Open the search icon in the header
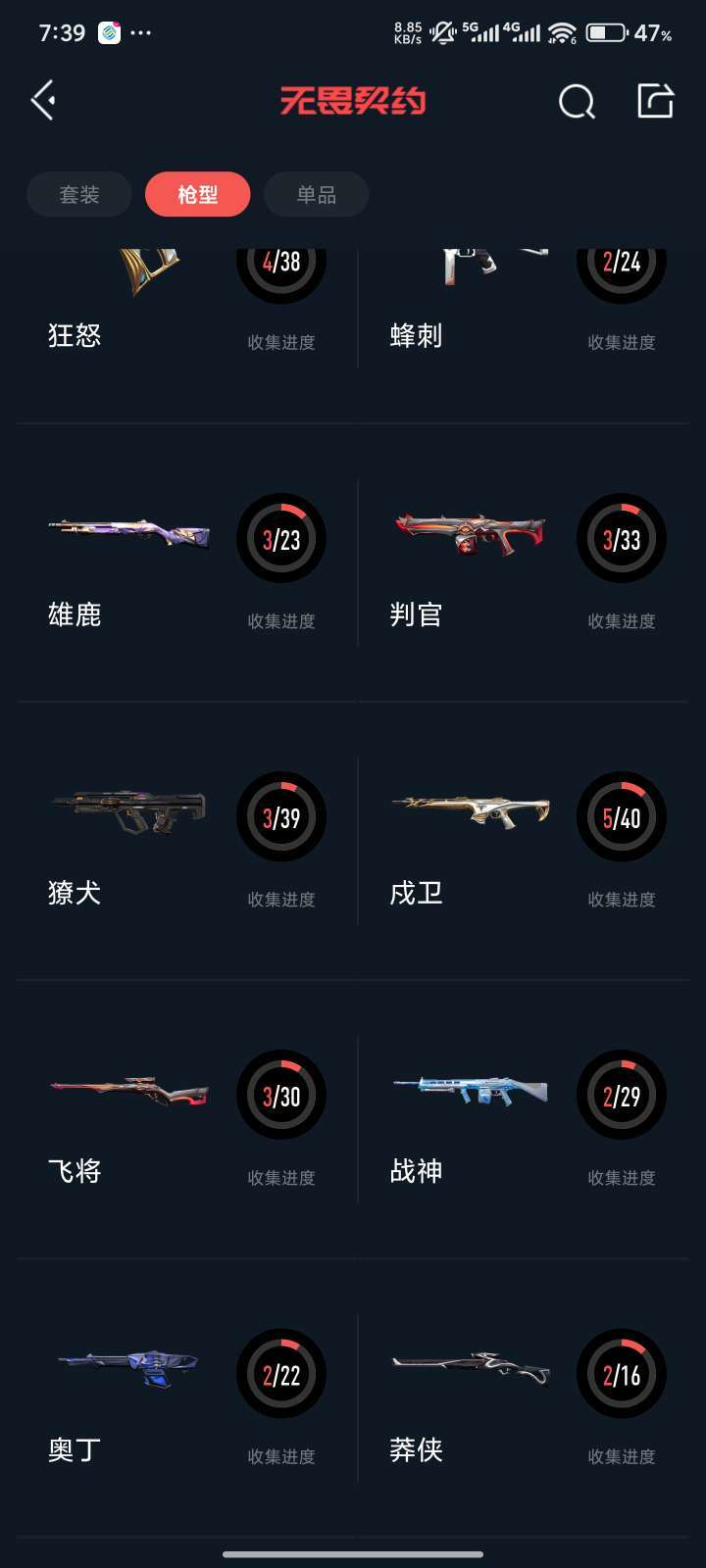The width and height of the screenshot is (706, 1568). click(577, 101)
